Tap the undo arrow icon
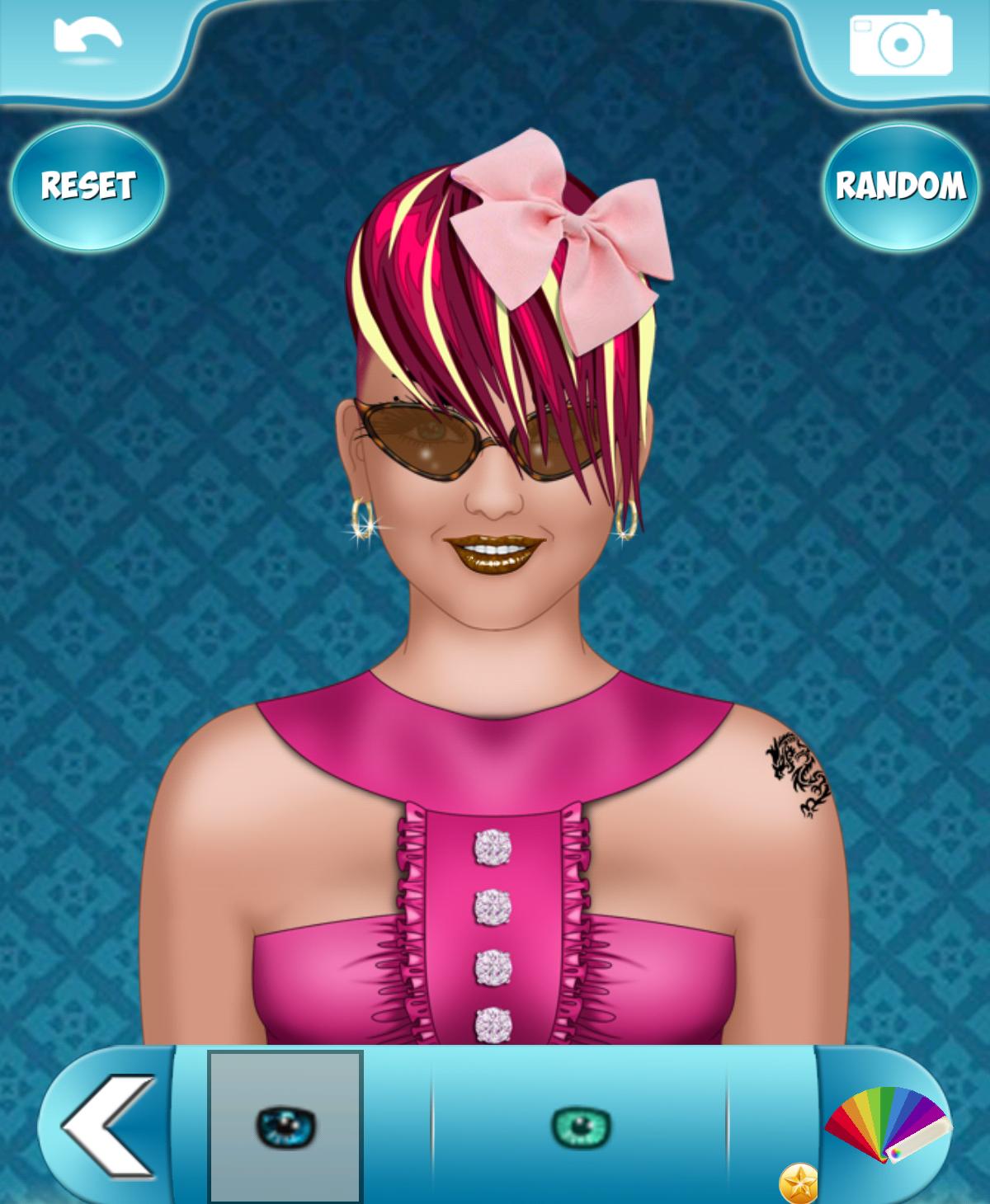The width and height of the screenshot is (990, 1204). coord(87,39)
